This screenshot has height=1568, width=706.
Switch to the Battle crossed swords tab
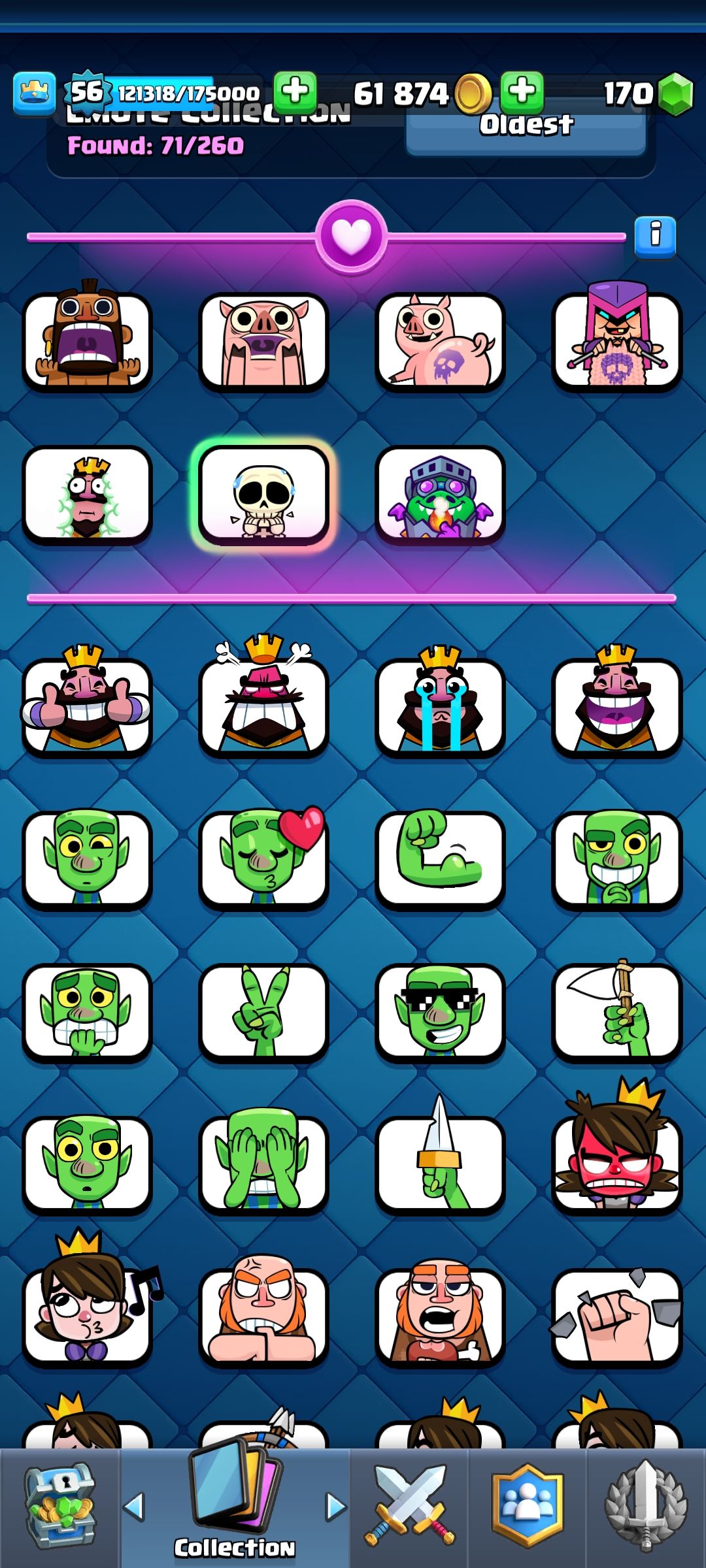point(409,1506)
